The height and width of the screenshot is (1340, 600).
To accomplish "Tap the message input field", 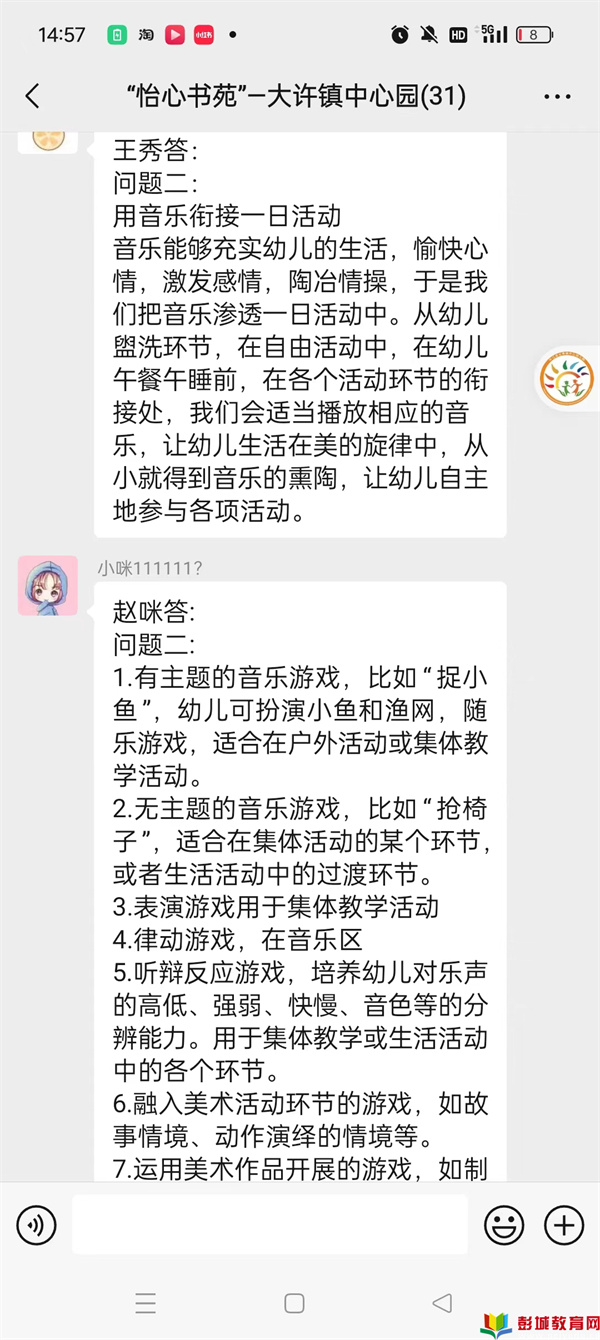I will point(269,1224).
